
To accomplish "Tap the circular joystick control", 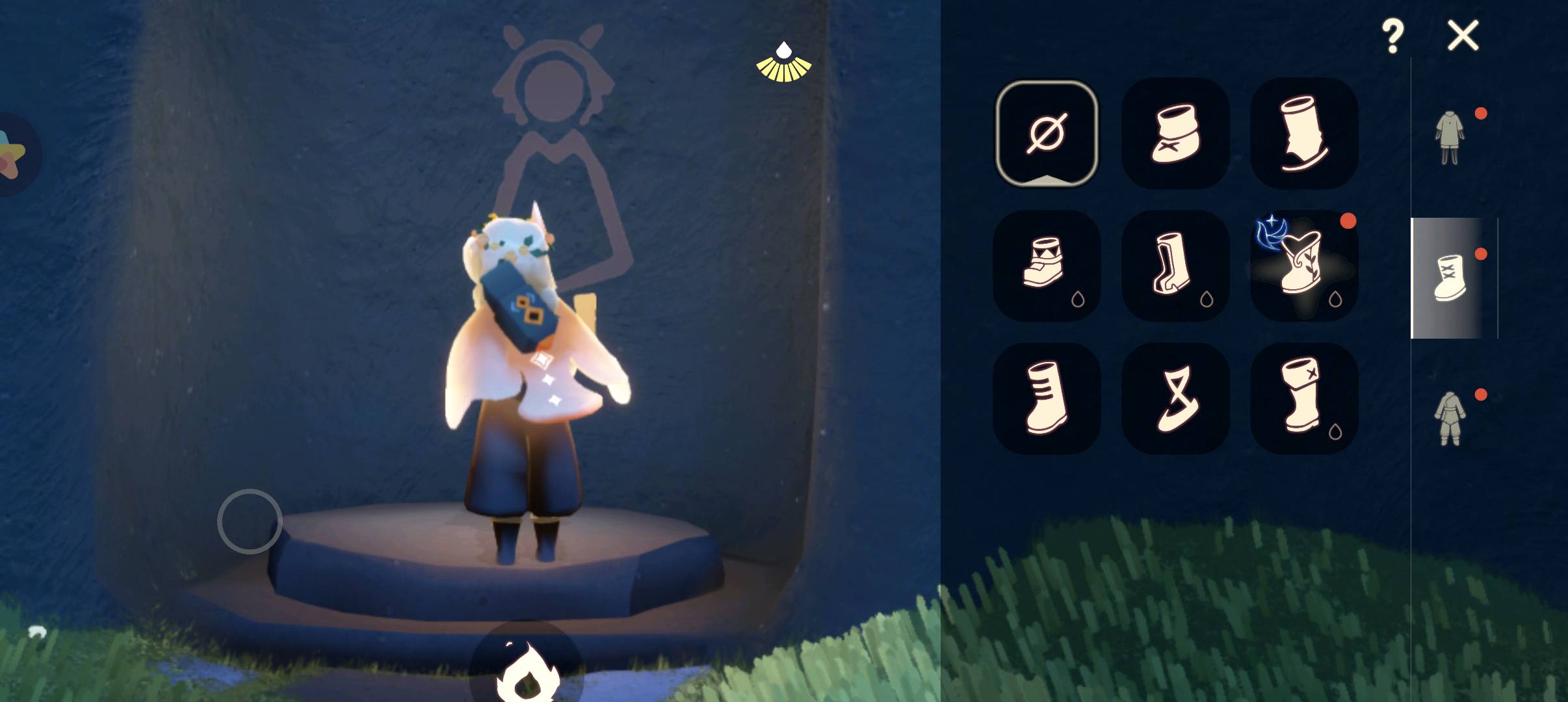I will [249, 521].
